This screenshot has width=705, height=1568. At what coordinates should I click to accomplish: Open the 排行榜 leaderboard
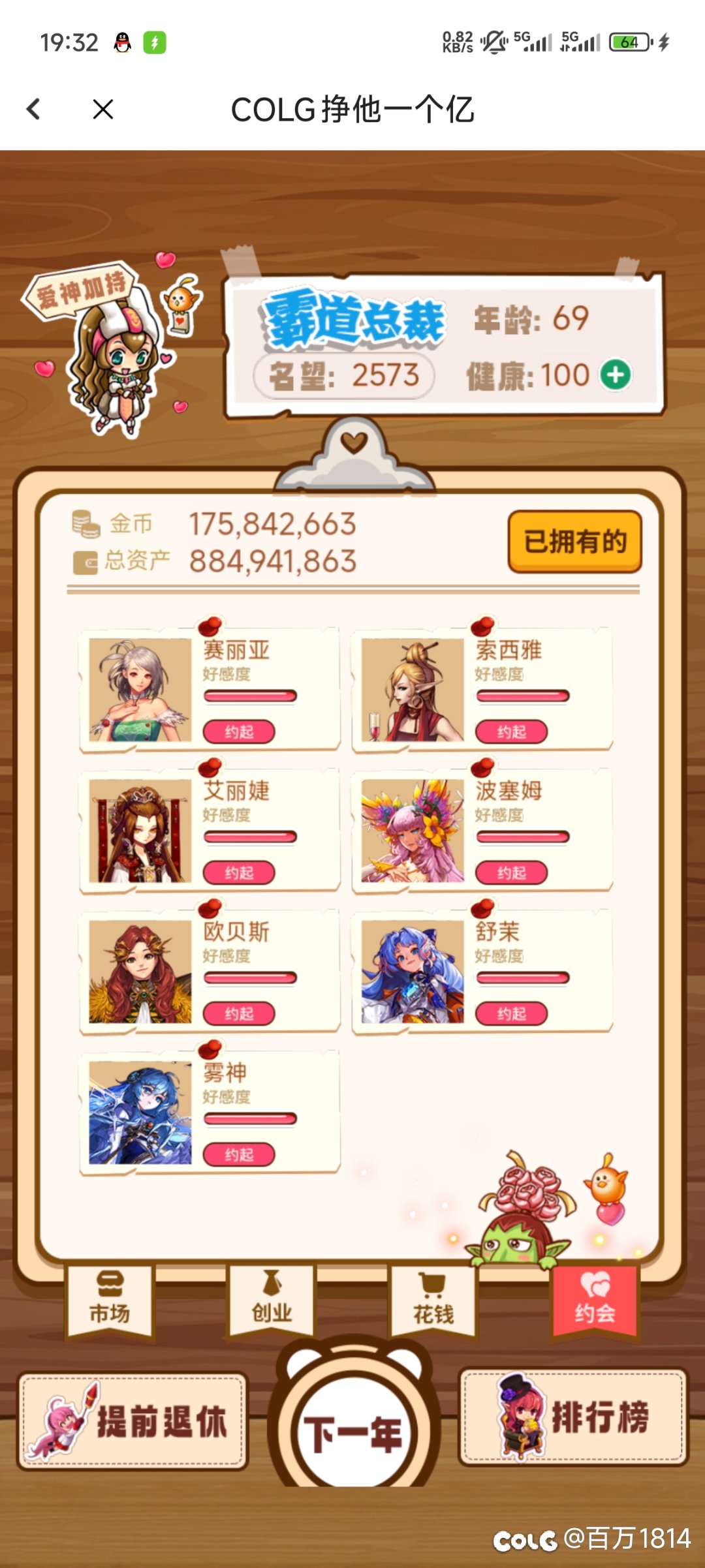click(x=574, y=1417)
